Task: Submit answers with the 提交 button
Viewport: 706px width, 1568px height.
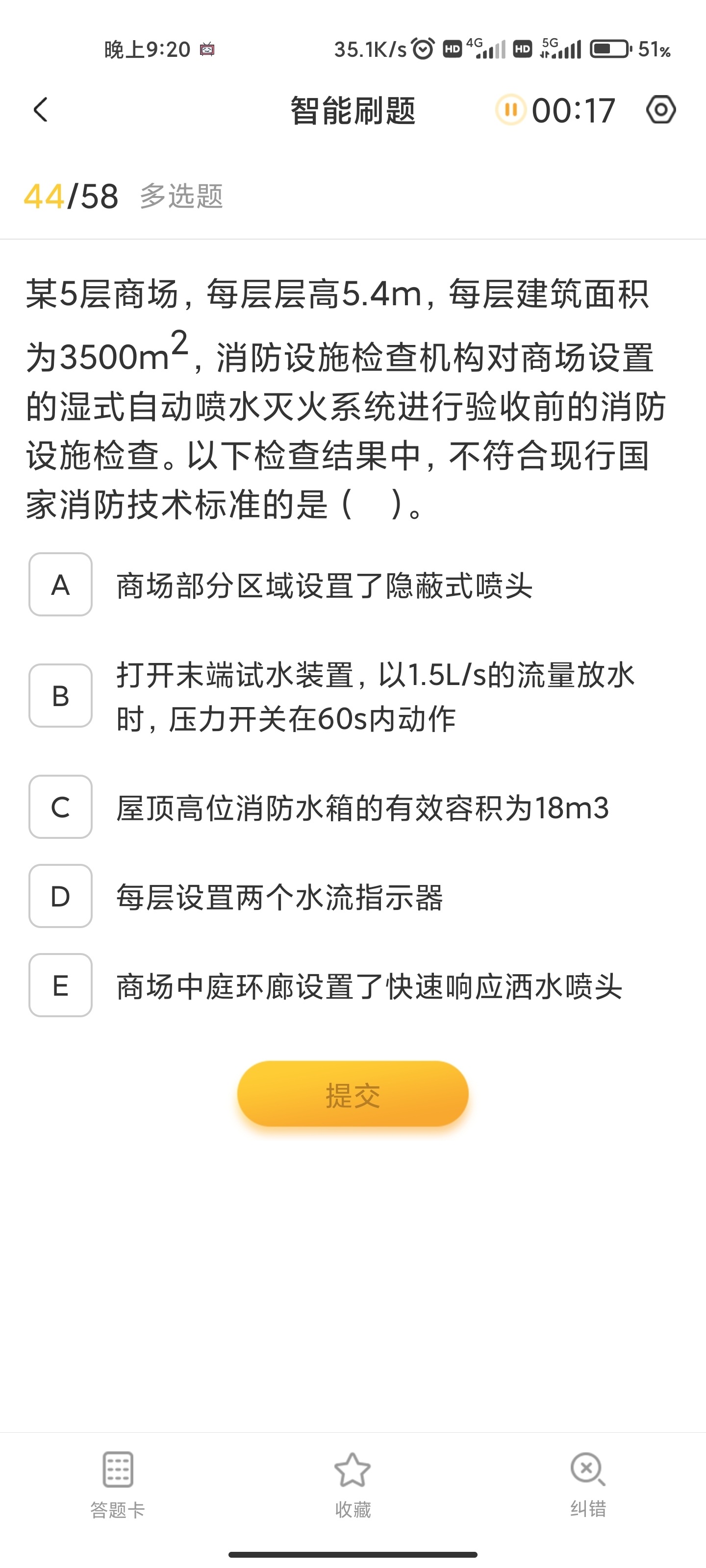Action: click(x=353, y=1094)
